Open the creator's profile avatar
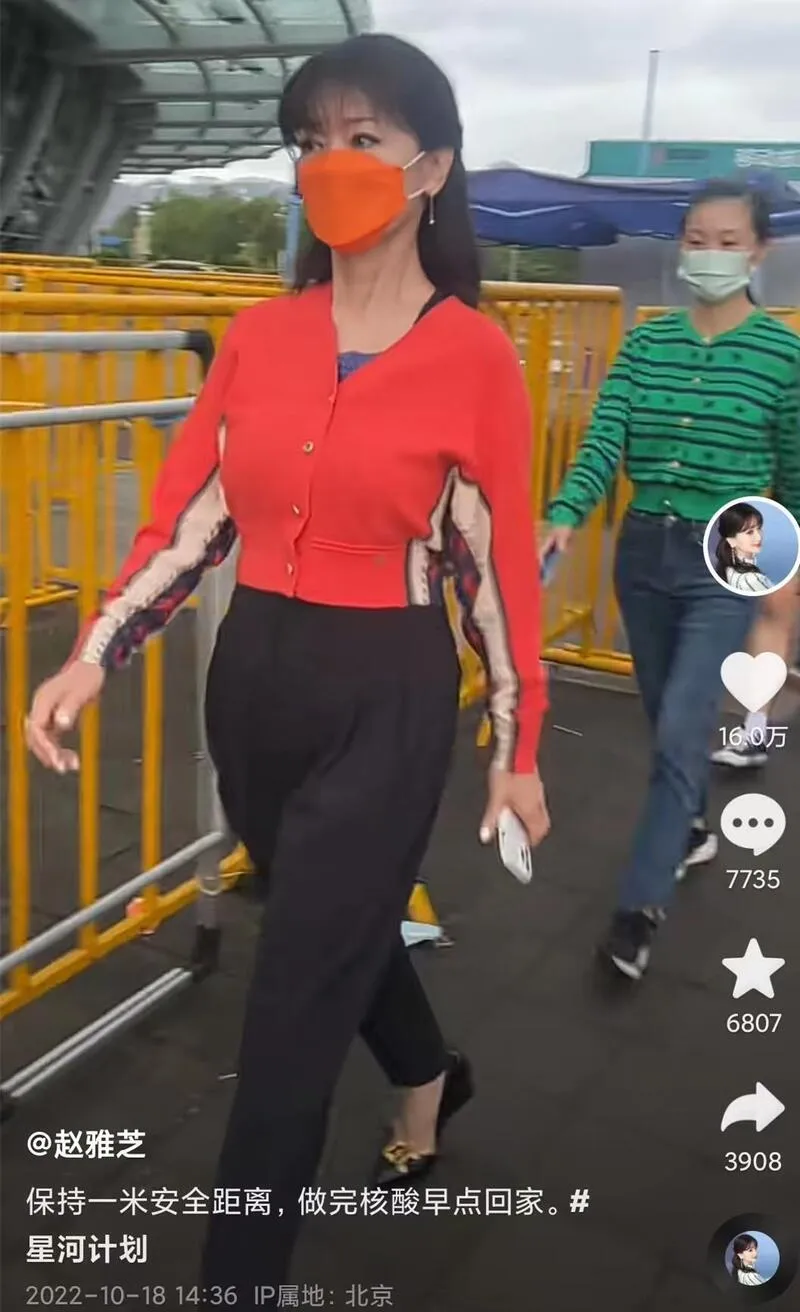The height and width of the screenshot is (1312, 800). [x=751, y=546]
